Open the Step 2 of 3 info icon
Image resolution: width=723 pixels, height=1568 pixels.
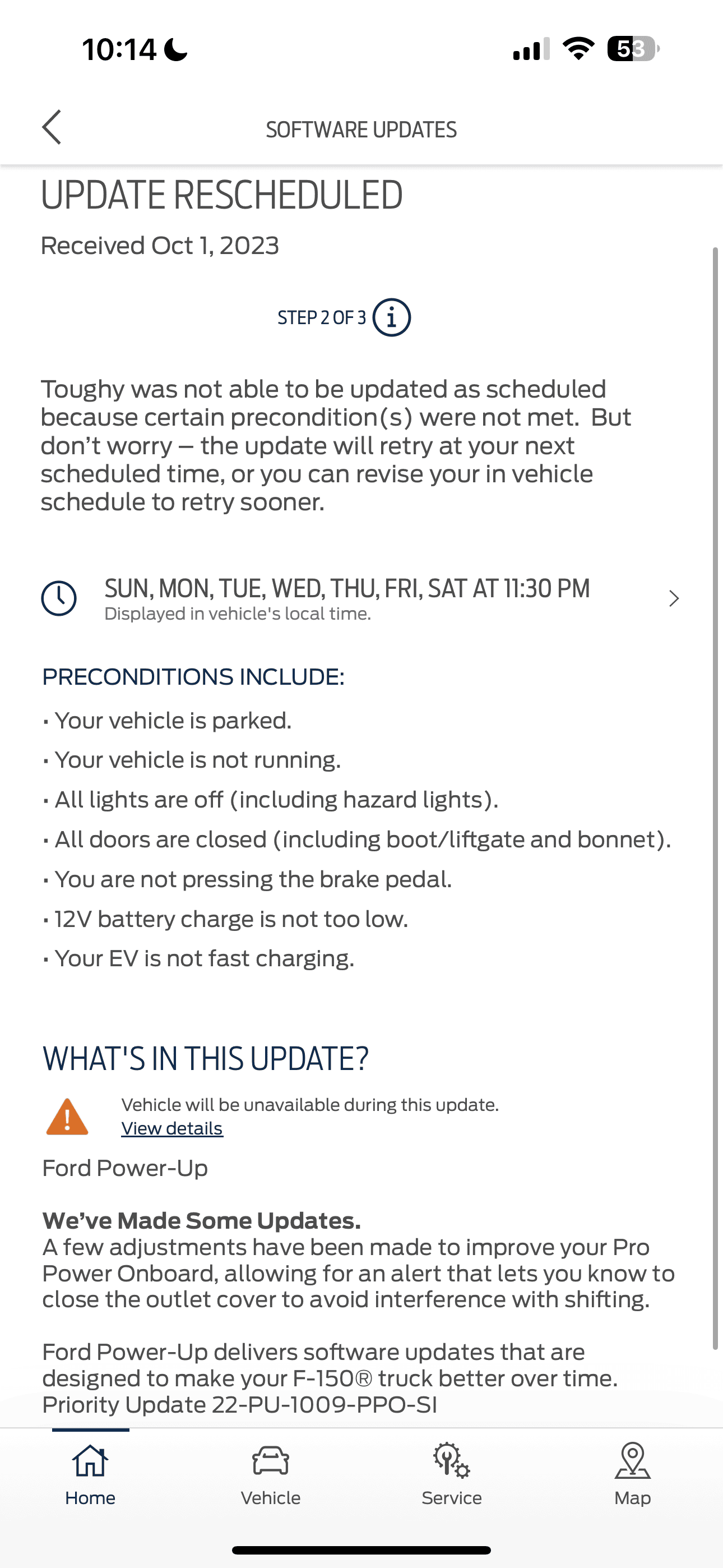[x=391, y=317]
